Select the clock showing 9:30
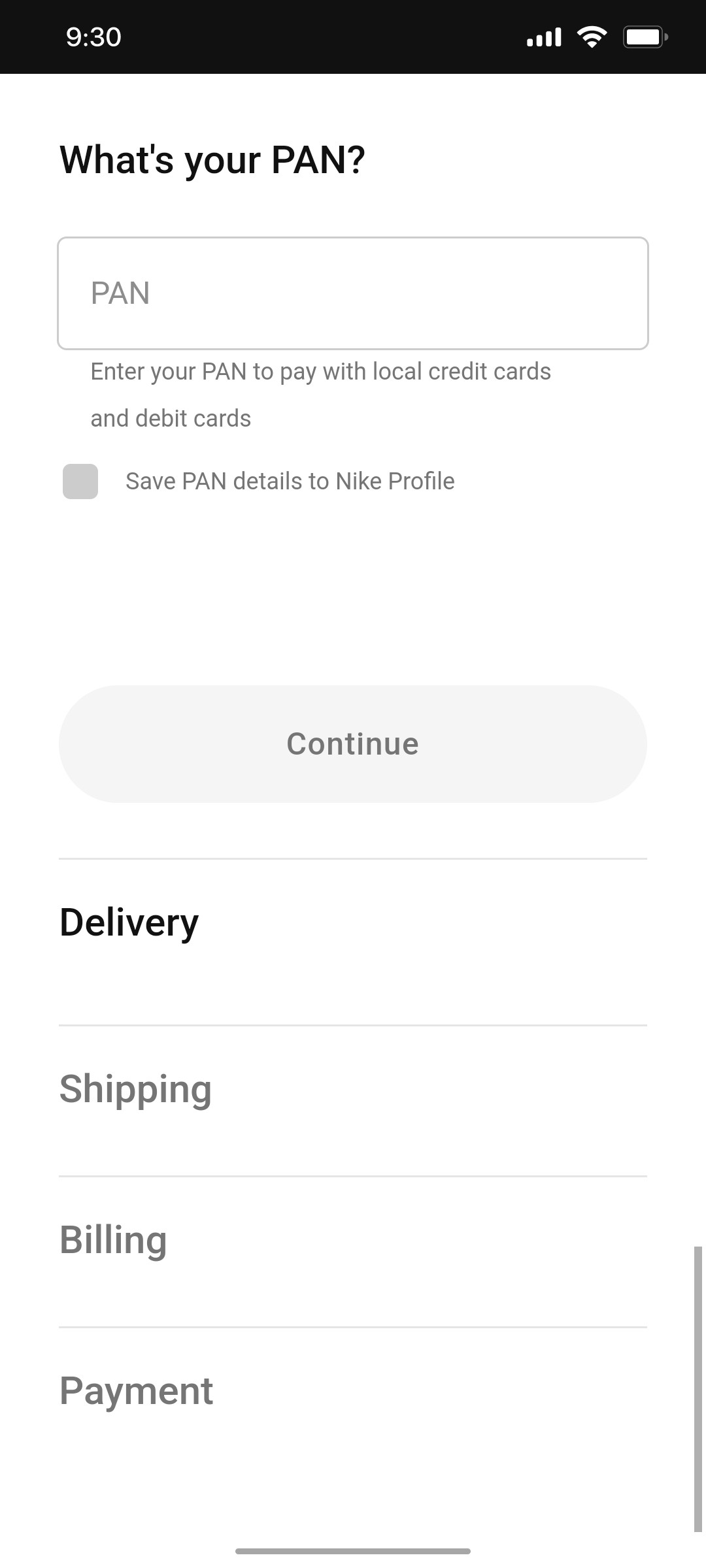The height and width of the screenshot is (1568, 706). tap(92, 37)
